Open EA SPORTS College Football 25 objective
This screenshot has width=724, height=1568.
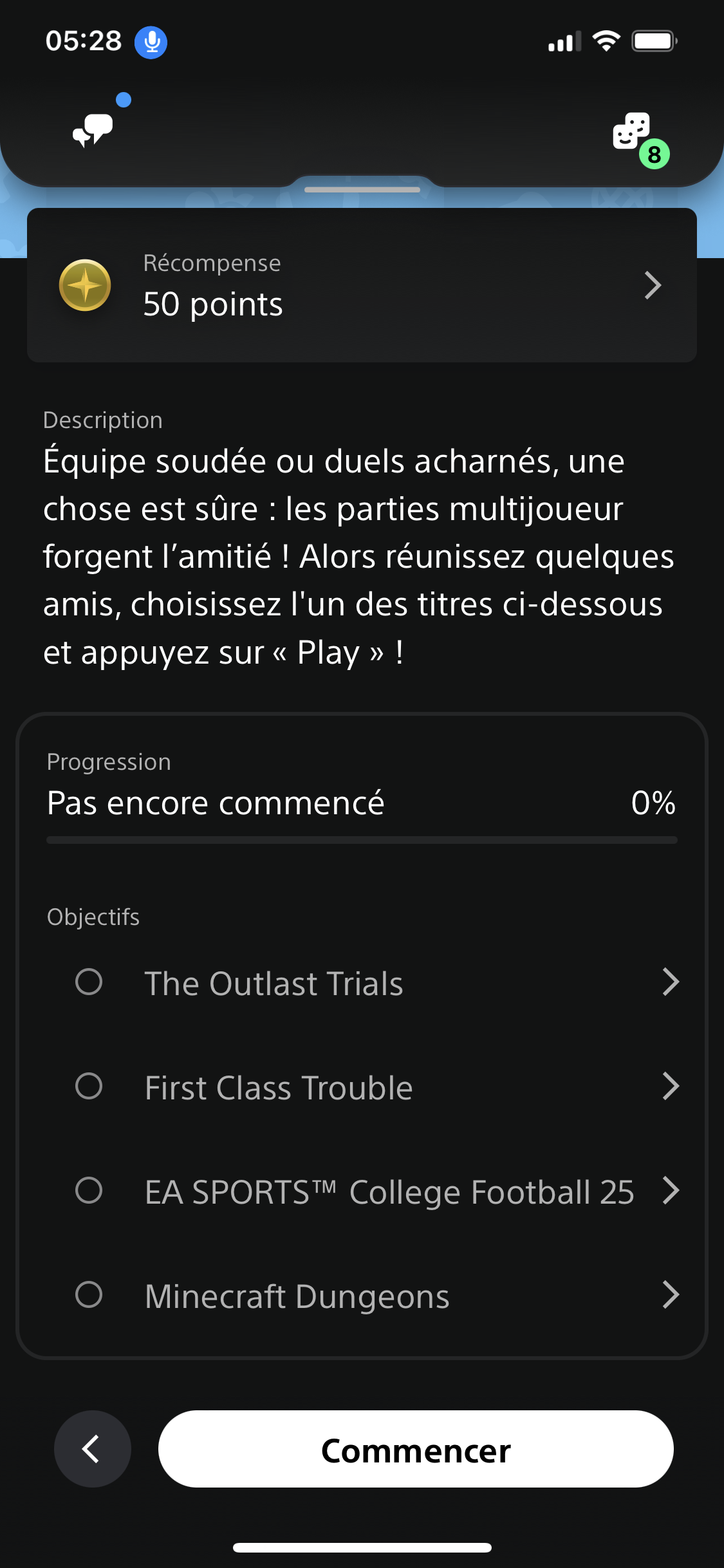(376, 1191)
